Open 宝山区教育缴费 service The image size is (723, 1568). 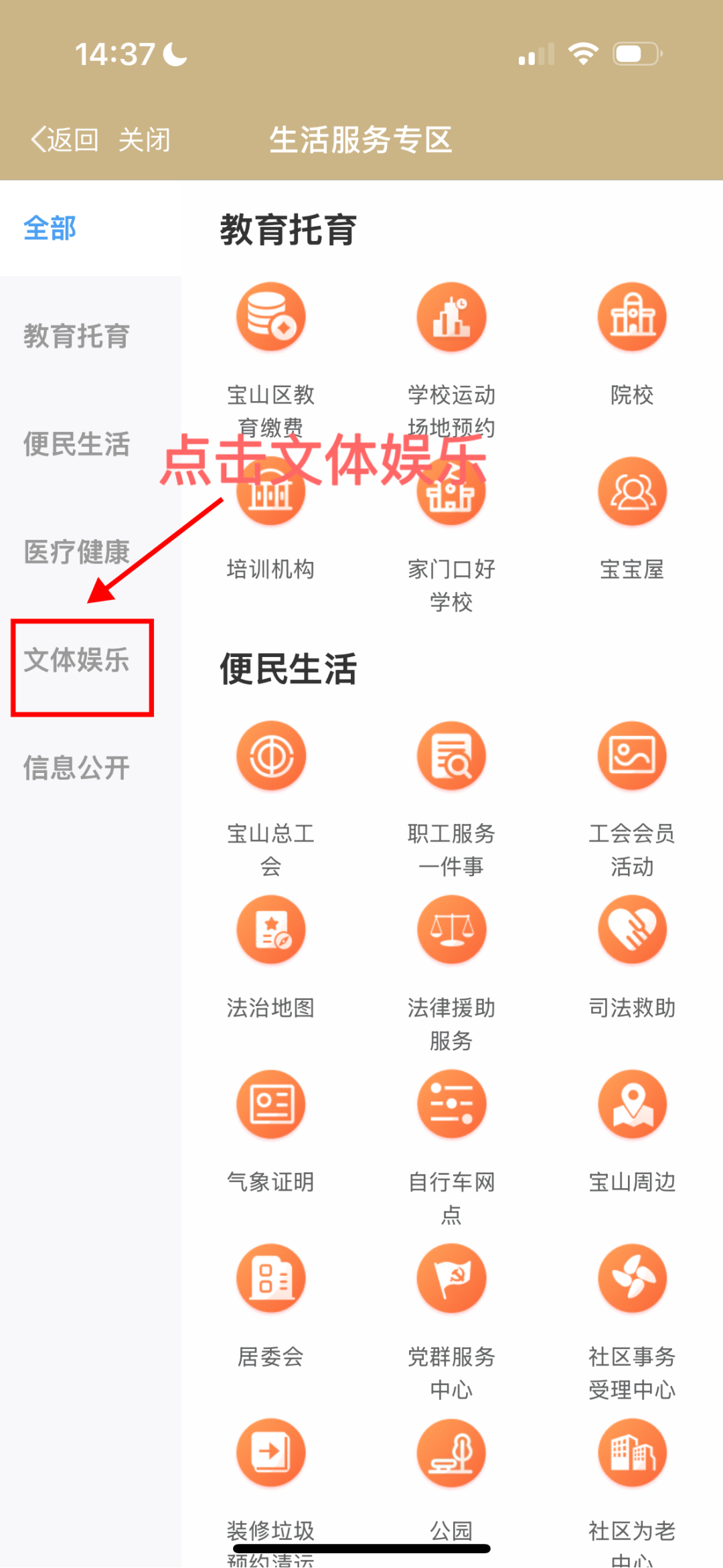pos(271,317)
